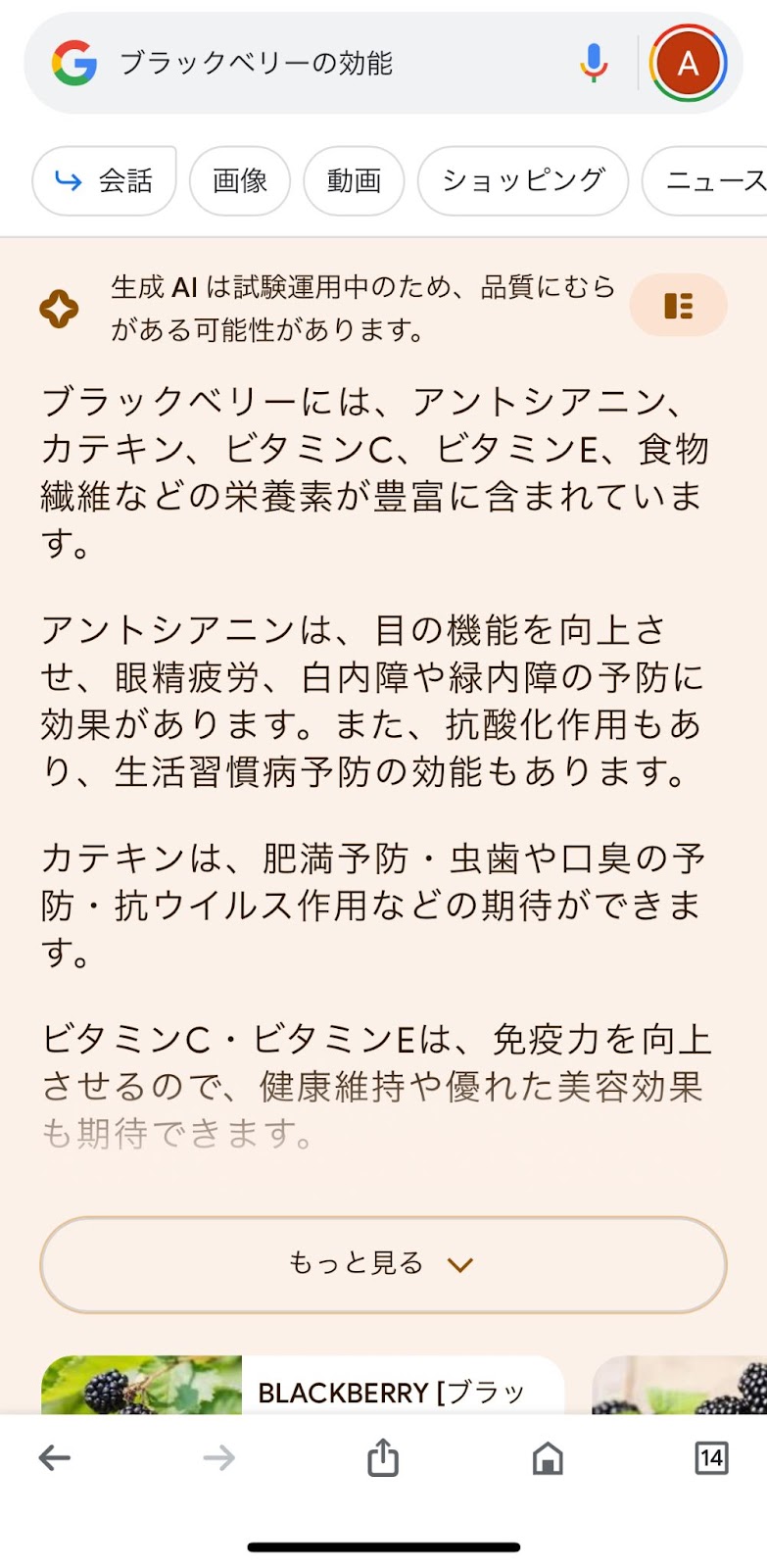Switch to the 動画 tab

click(354, 180)
